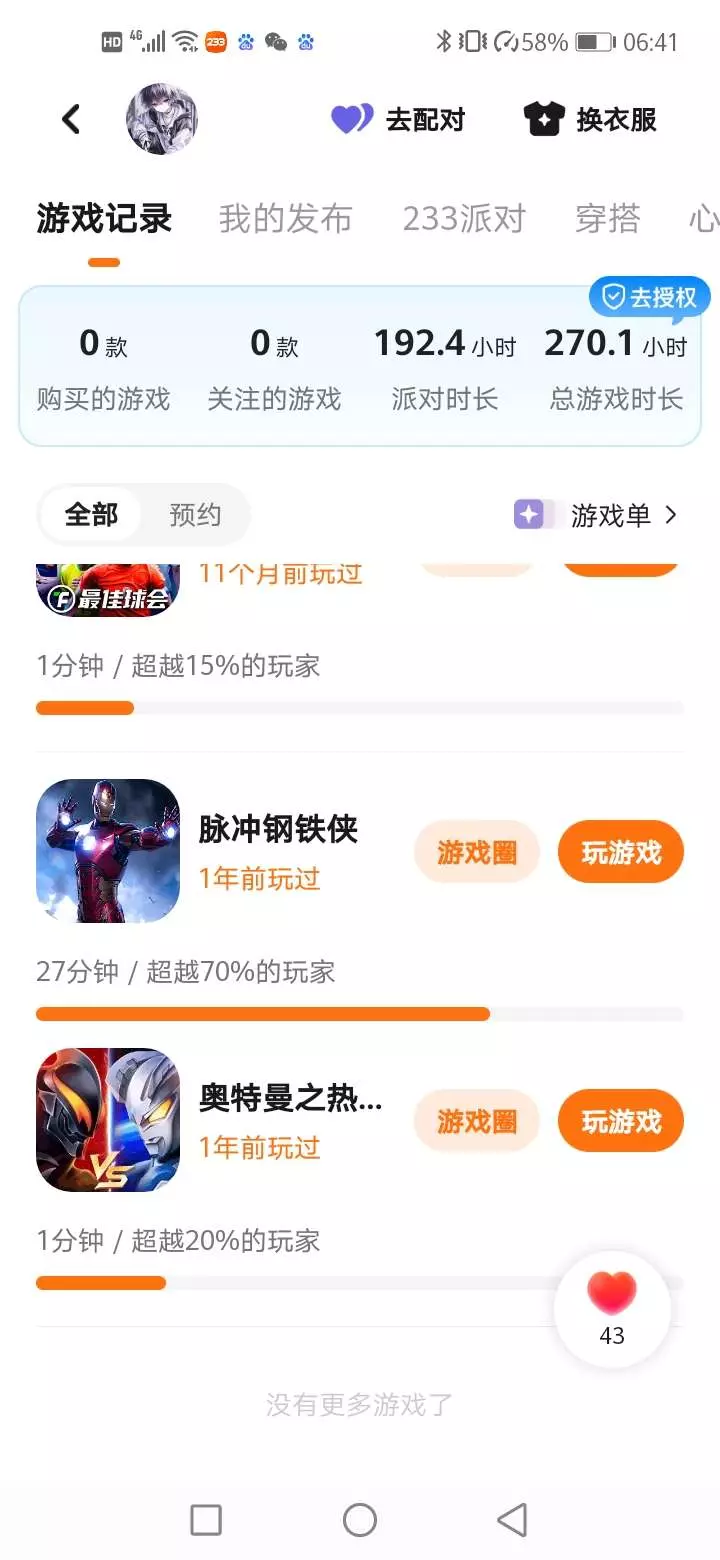Open the 脉冲钢铁侠 game icon
This screenshot has width=720, height=1560.
(x=108, y=851)
